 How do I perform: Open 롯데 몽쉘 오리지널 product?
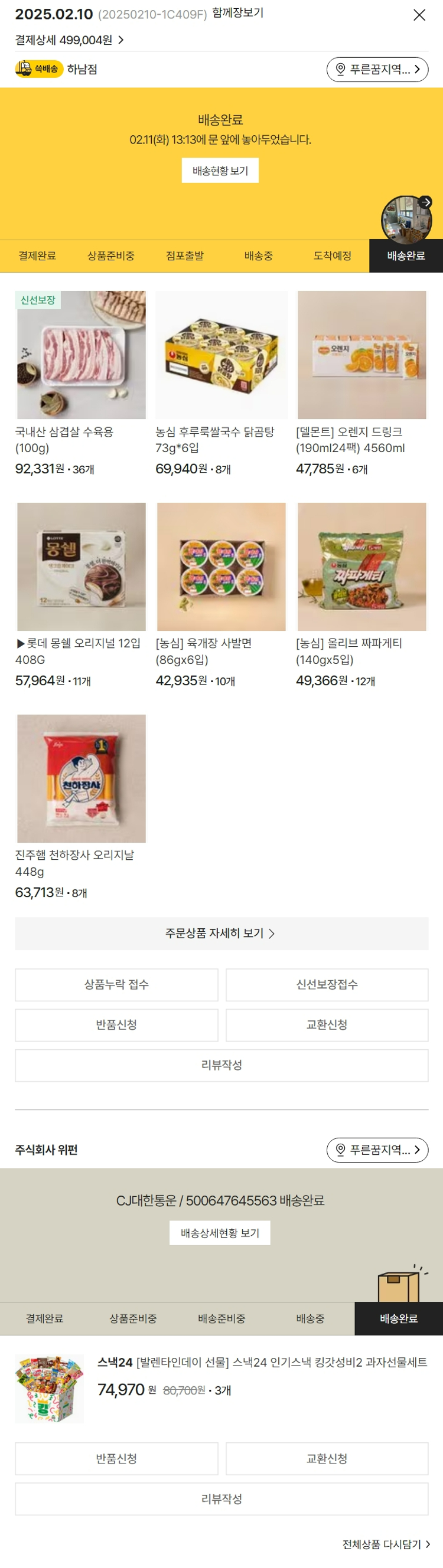tap(81, 567)
